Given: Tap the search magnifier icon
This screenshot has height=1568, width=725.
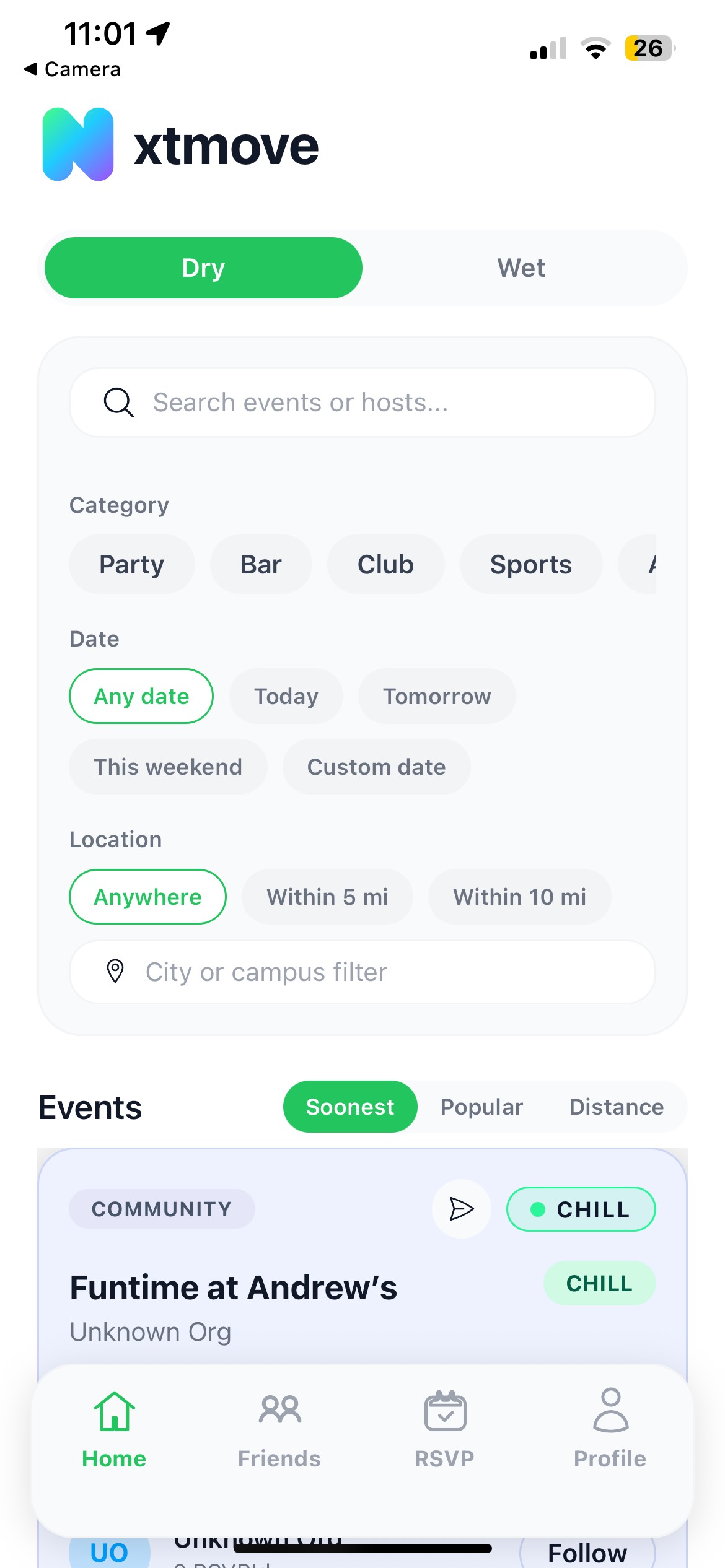Looking at the screenshot, I should click(119, 403).
